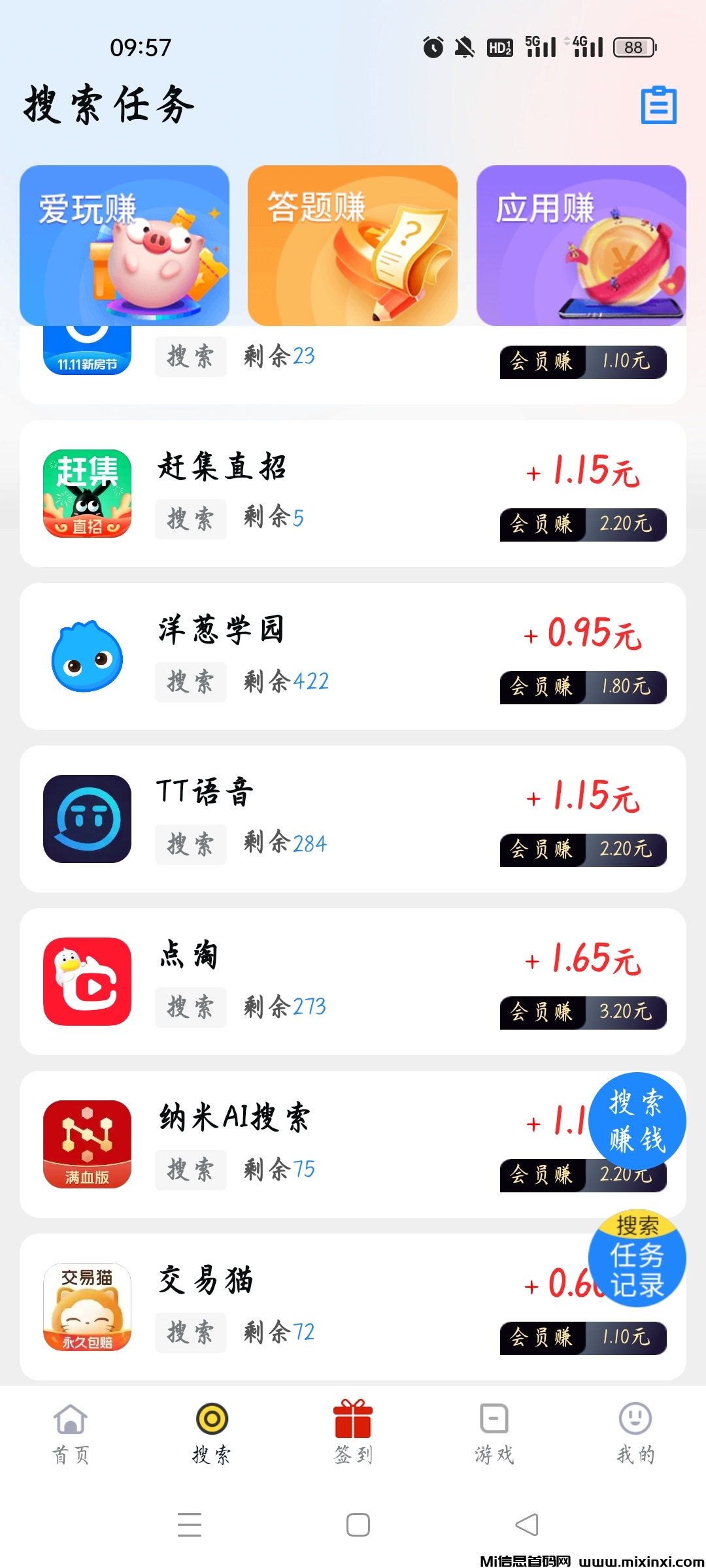Open the 交易猫 app icon

tap(88, 1307)
